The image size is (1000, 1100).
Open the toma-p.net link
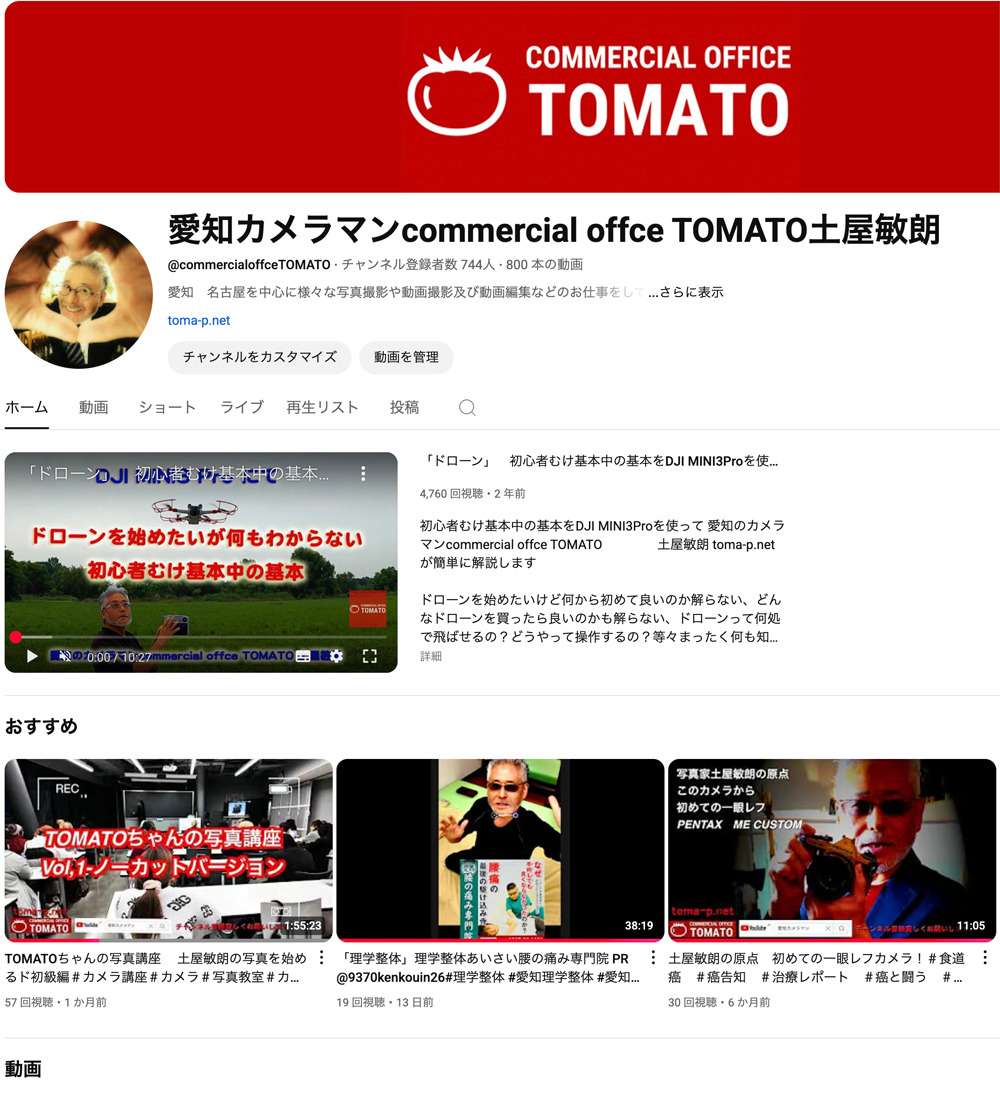click(x=199, y=321)
